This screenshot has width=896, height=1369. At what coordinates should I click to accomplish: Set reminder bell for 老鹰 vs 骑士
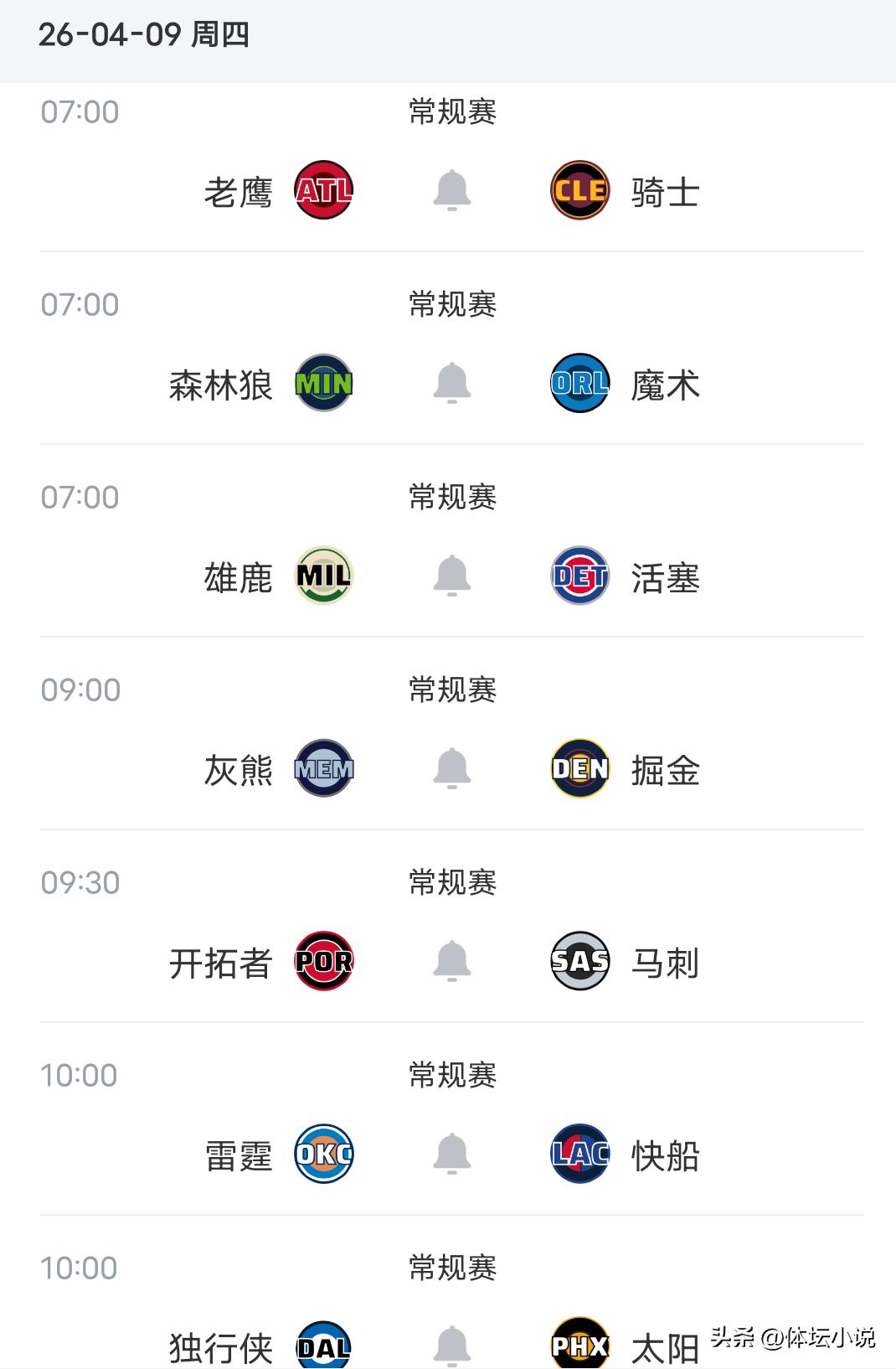point(451,190)
